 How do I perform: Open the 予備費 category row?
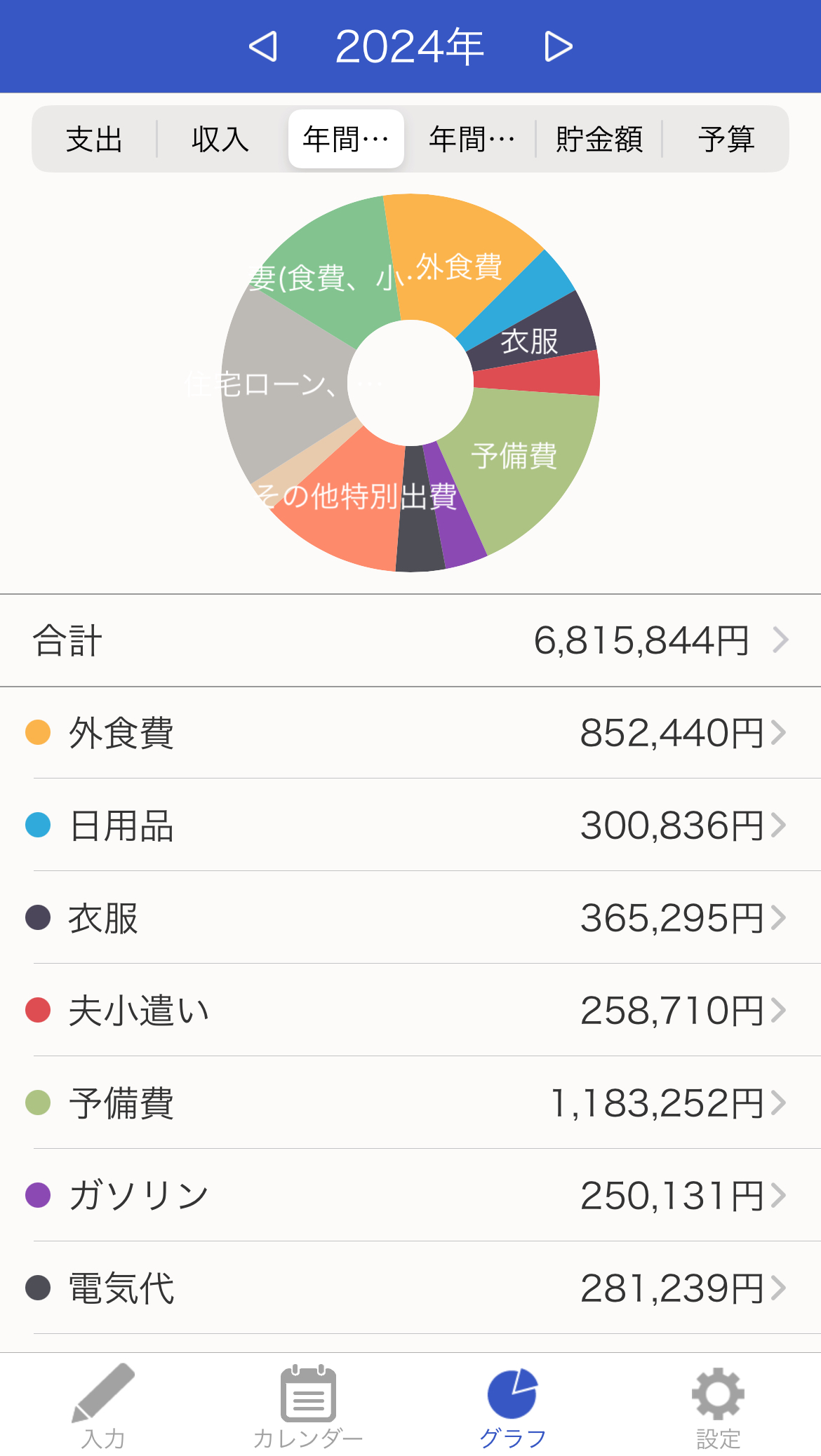(410, 1103)
